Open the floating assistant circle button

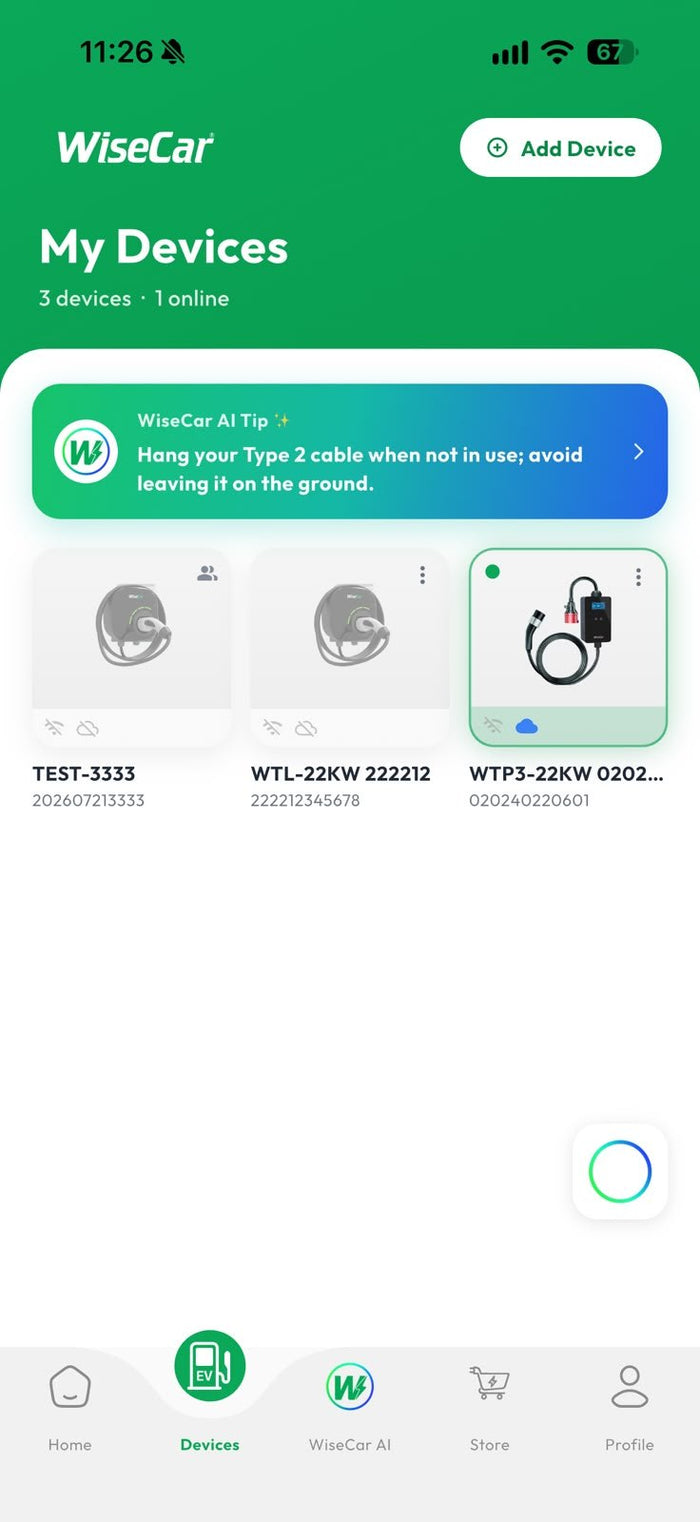620,1172
